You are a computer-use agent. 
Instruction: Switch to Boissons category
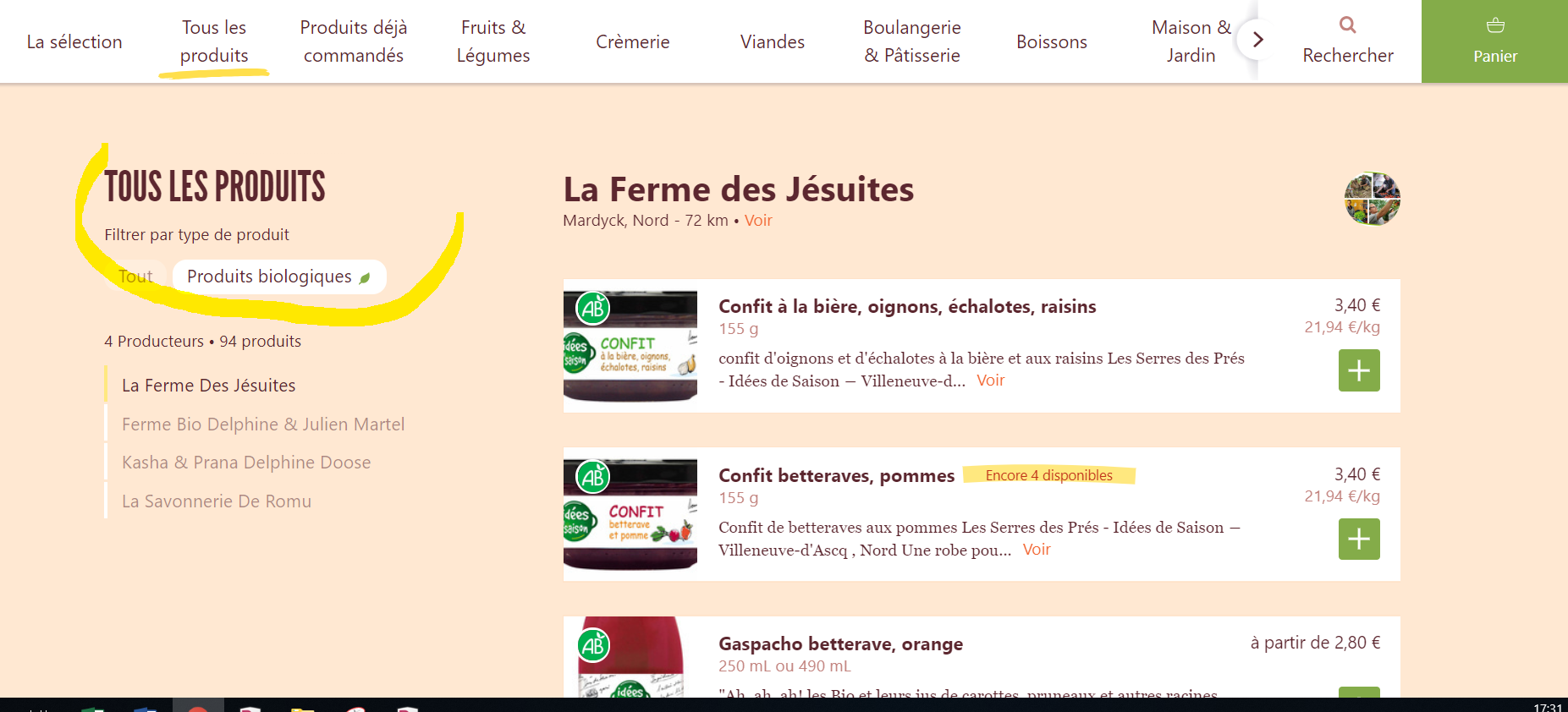1051,41
